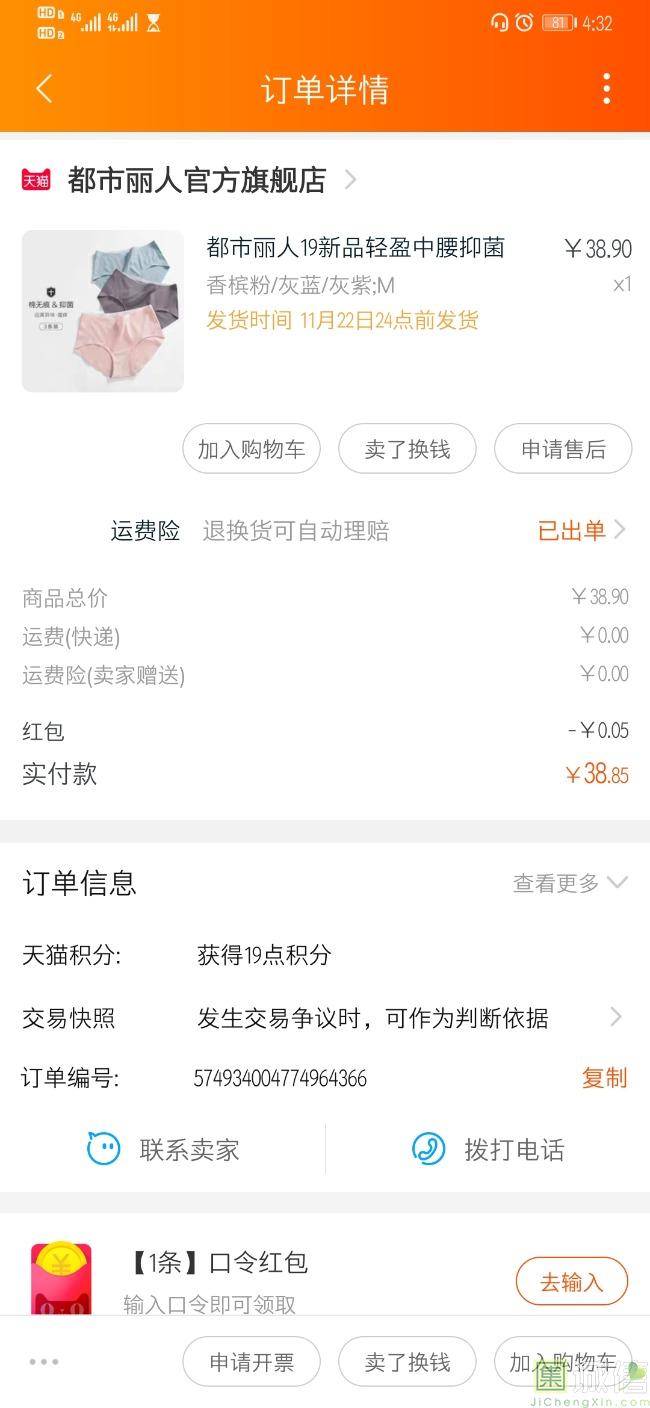Viewport: 650px width, 1408px height.
Task: Open the 运费险 已出单 row
Action: click(325, 530)
